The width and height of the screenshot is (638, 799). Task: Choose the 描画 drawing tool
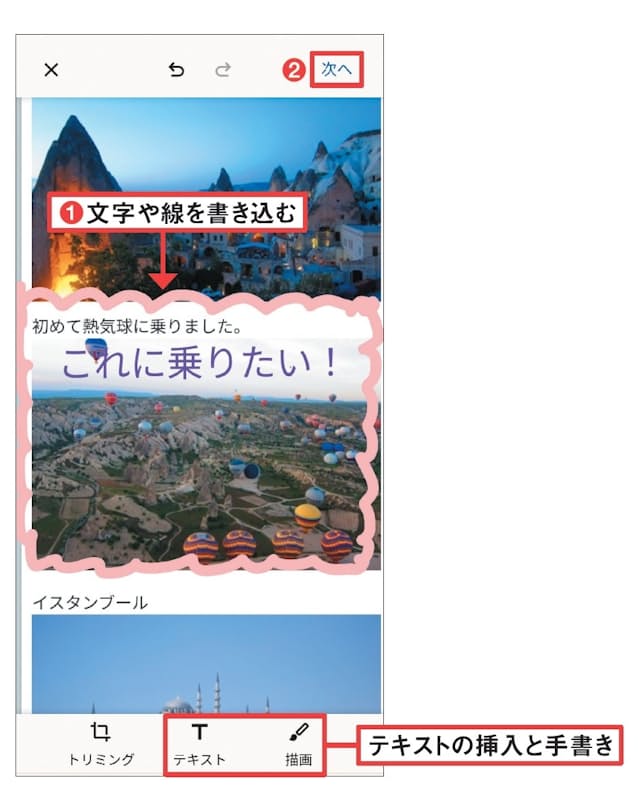tap(298, 743)
